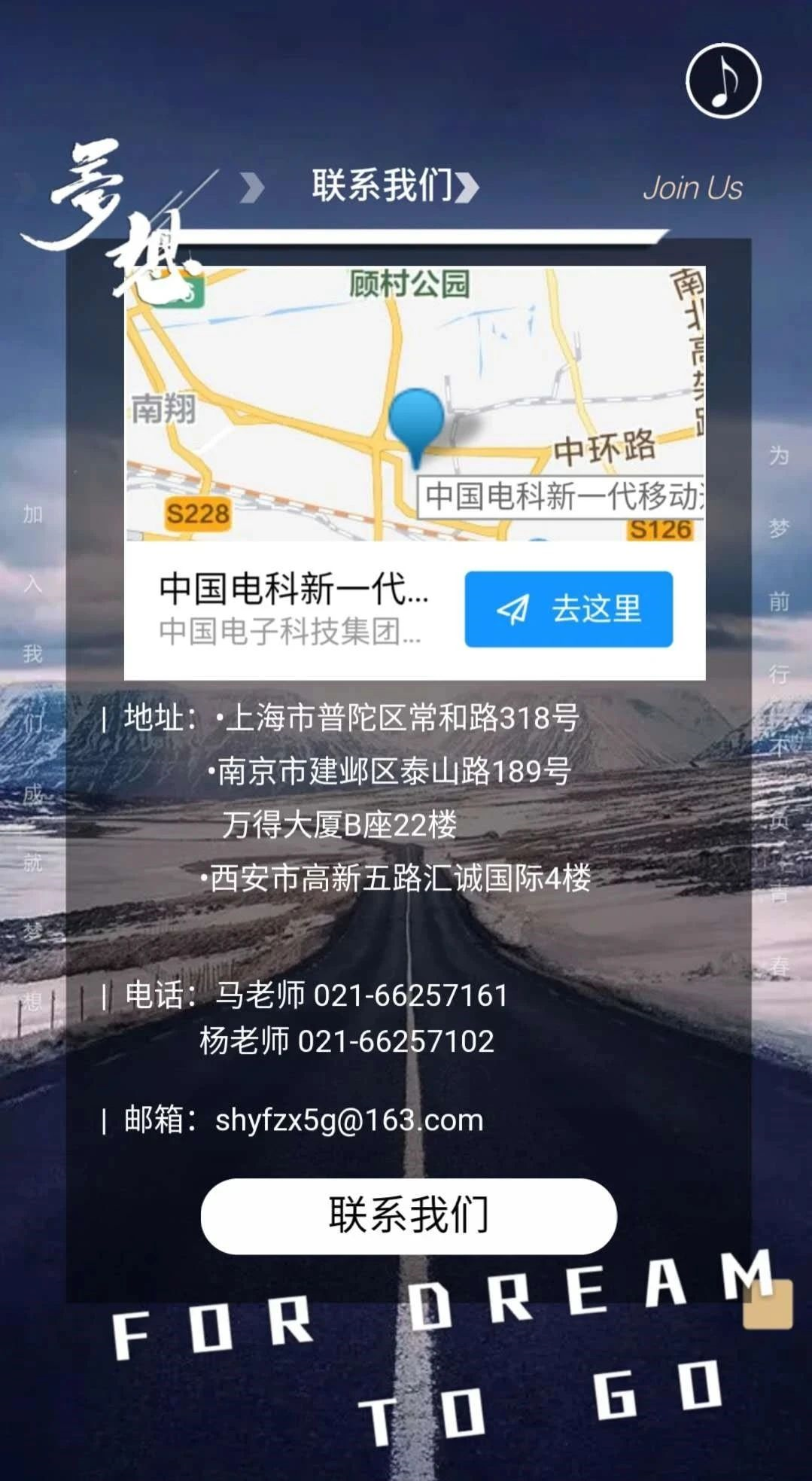This screenshot has height=1481, width=812.
Task: Toggle the background music icon
Action: coord(723,81)
